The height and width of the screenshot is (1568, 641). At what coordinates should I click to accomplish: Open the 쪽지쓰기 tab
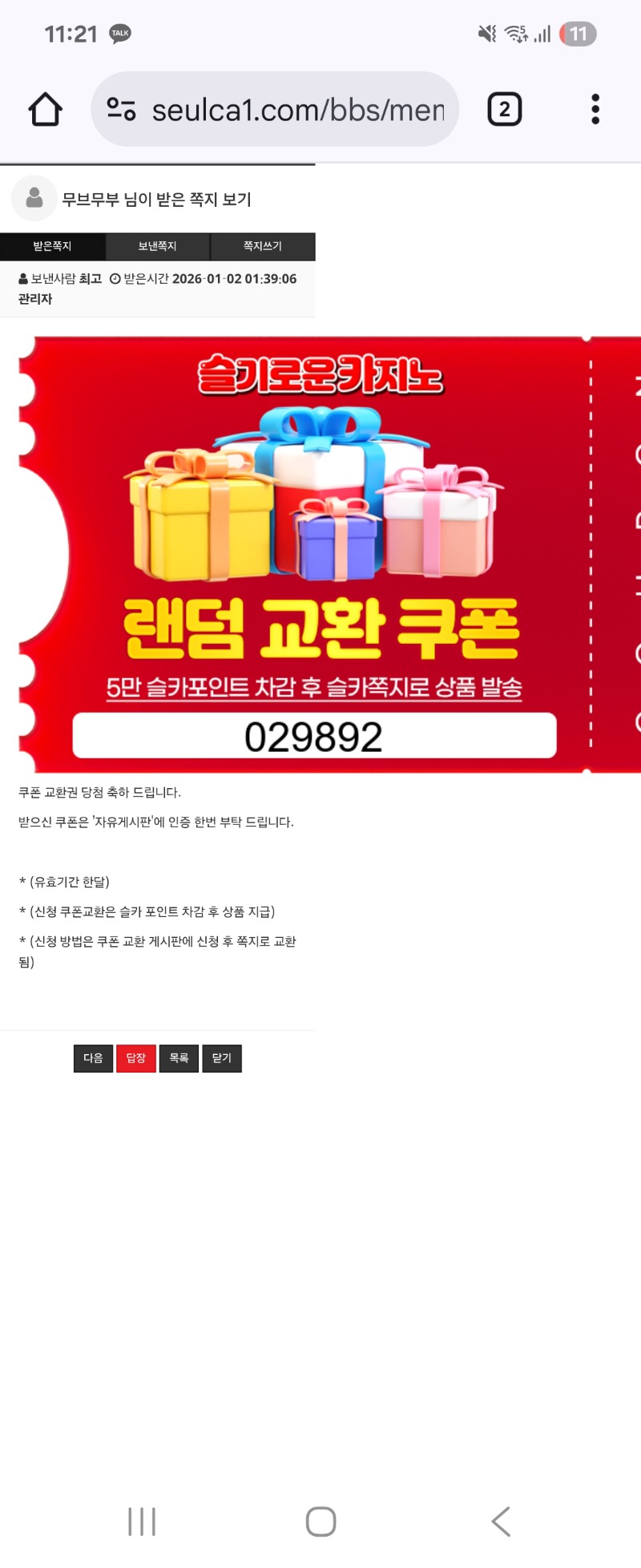(263, 246)
